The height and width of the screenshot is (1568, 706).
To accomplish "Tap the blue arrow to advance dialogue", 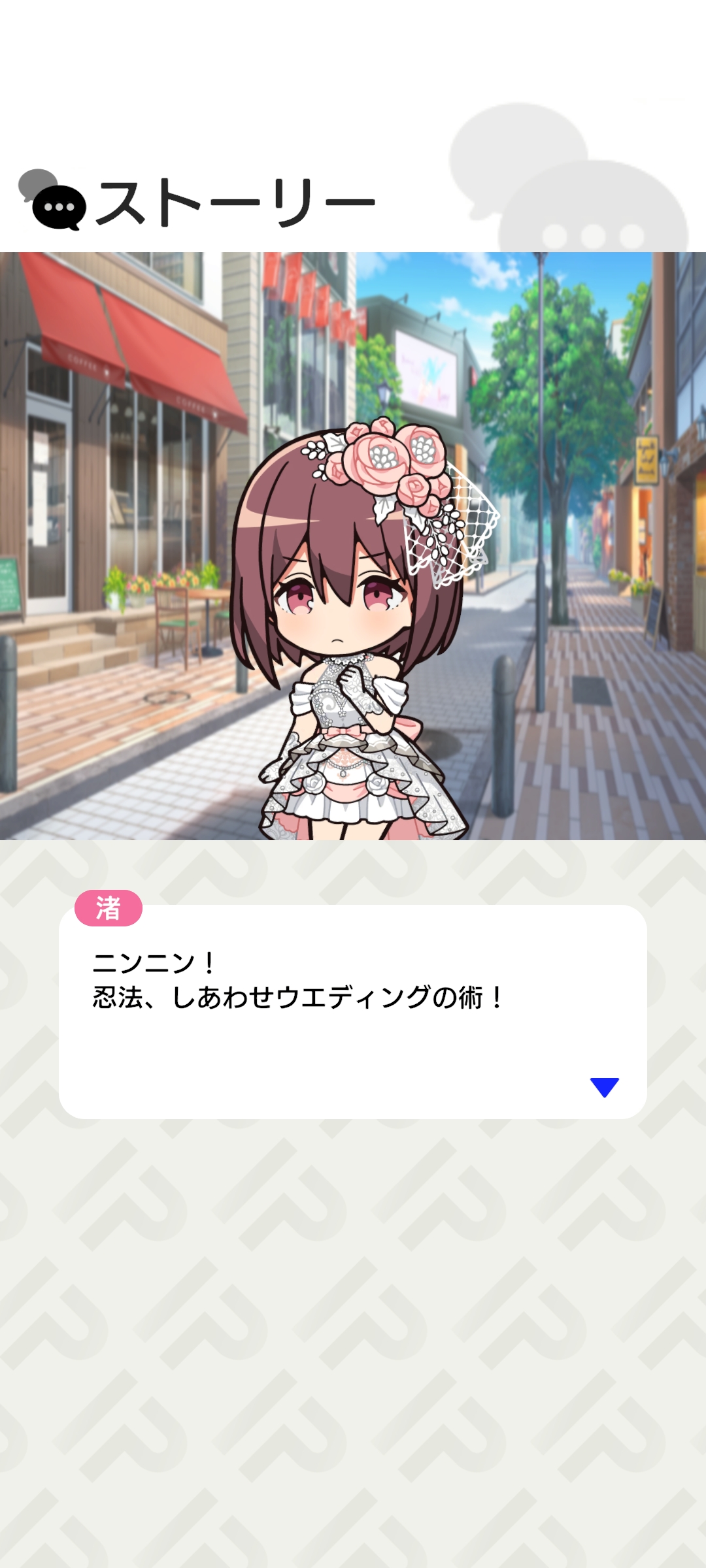I will pyautogui.click(x=604, y=1086).
